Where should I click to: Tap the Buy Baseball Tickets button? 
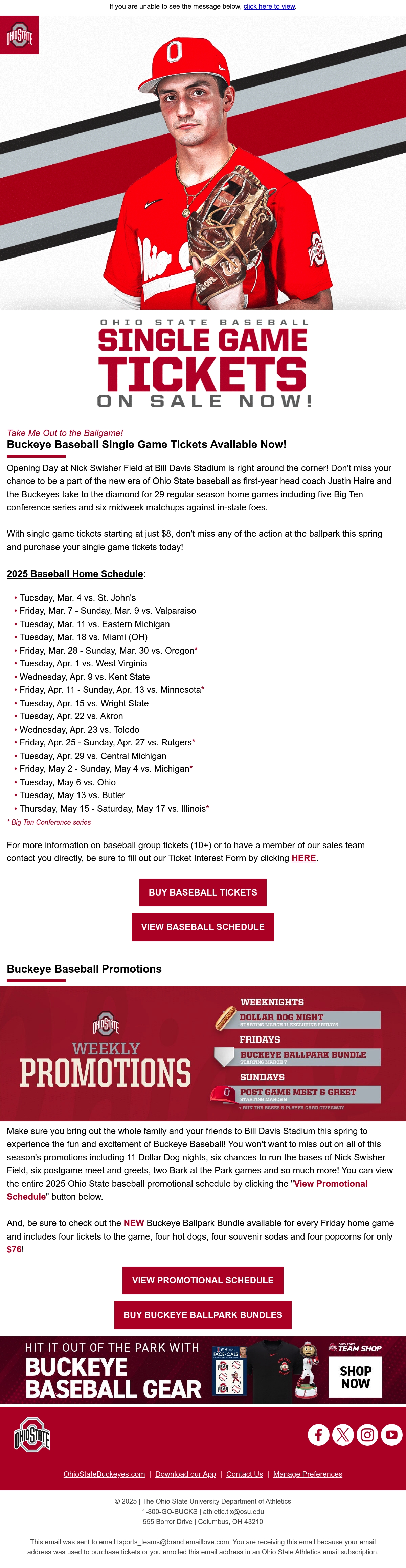click(x=203, y=892)
